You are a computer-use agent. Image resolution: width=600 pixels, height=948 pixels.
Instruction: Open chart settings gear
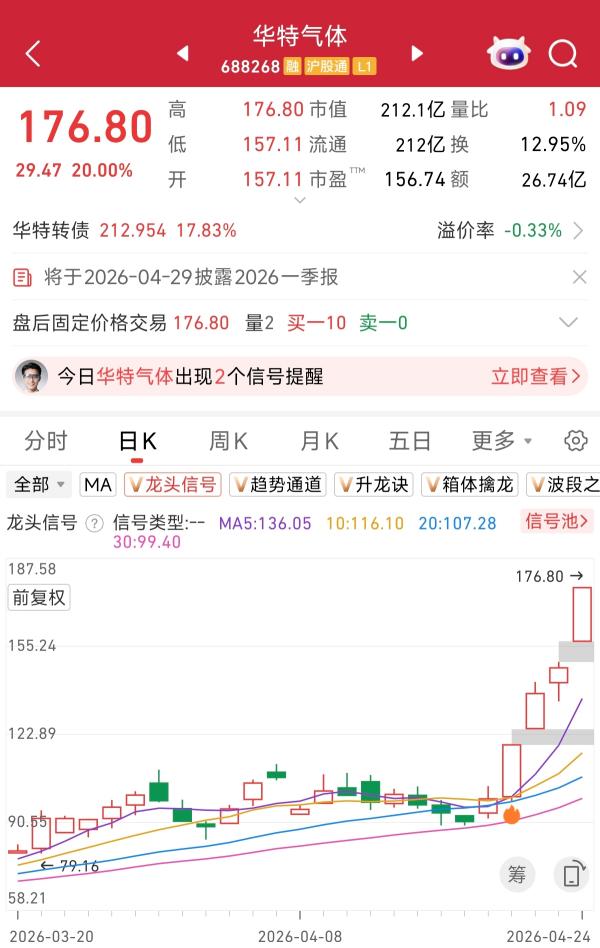pyautogui.click(x=575, y=441)
